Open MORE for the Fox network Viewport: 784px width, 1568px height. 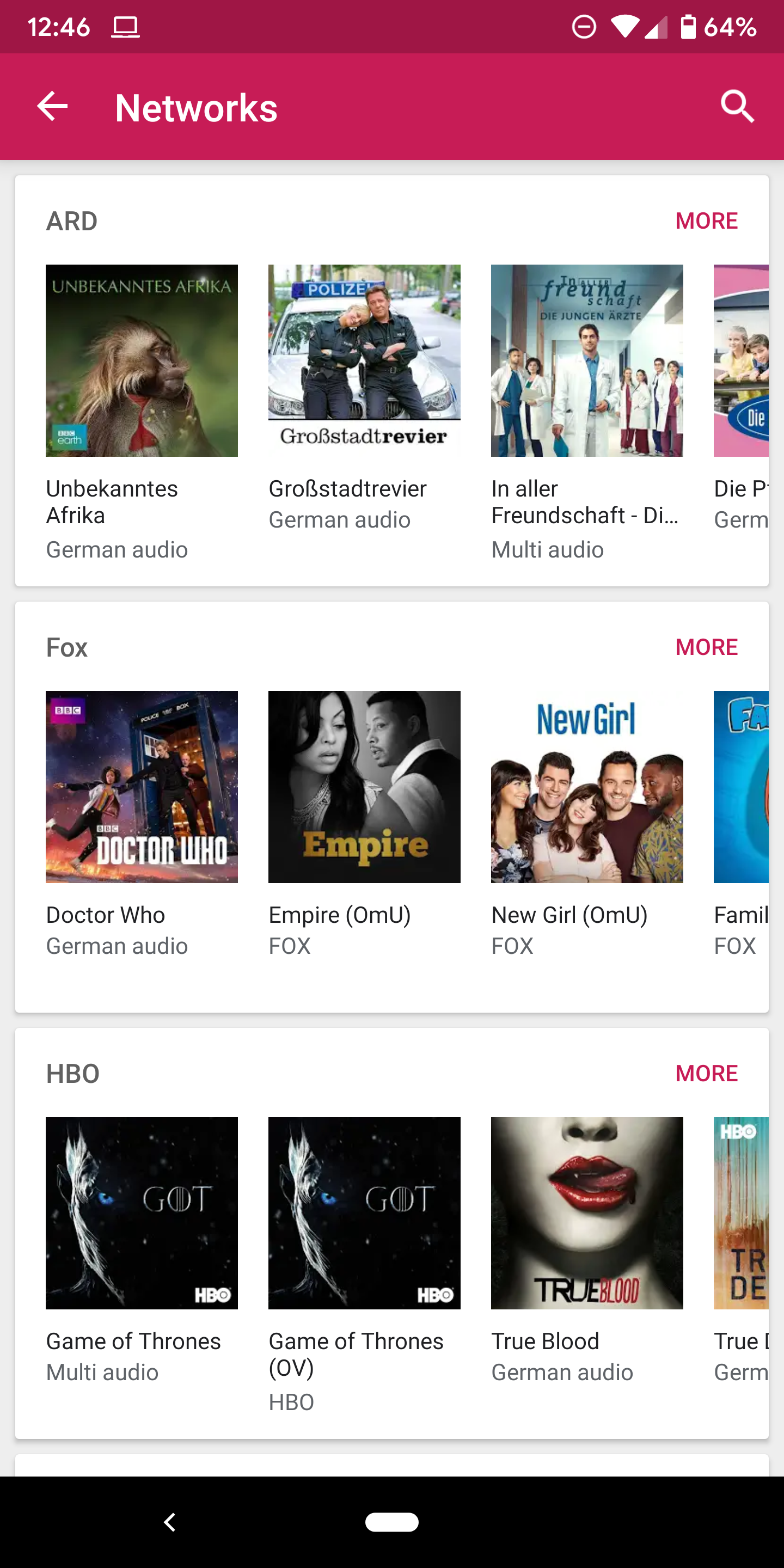click(x=706, y=647)
